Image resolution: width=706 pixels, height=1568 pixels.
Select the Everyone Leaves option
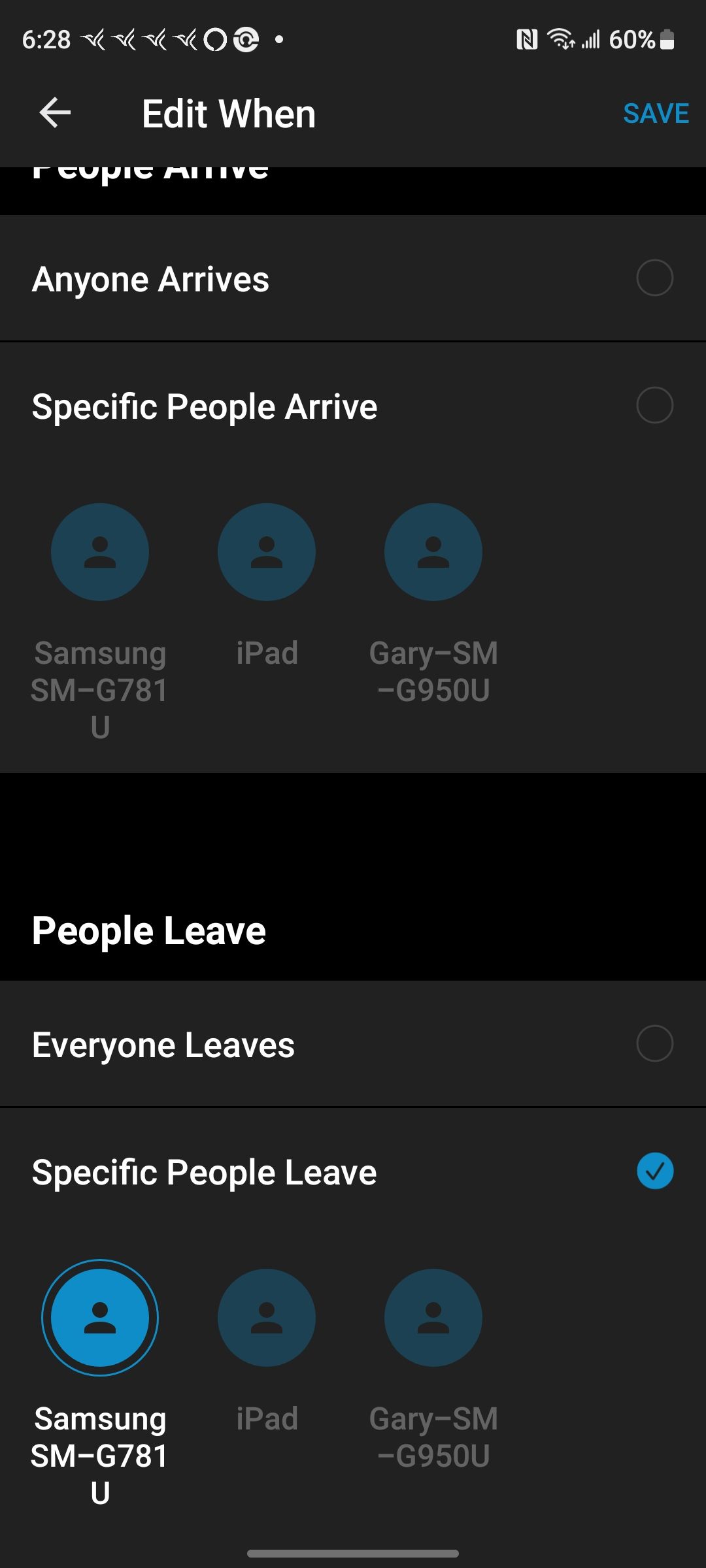[654, 1044]
